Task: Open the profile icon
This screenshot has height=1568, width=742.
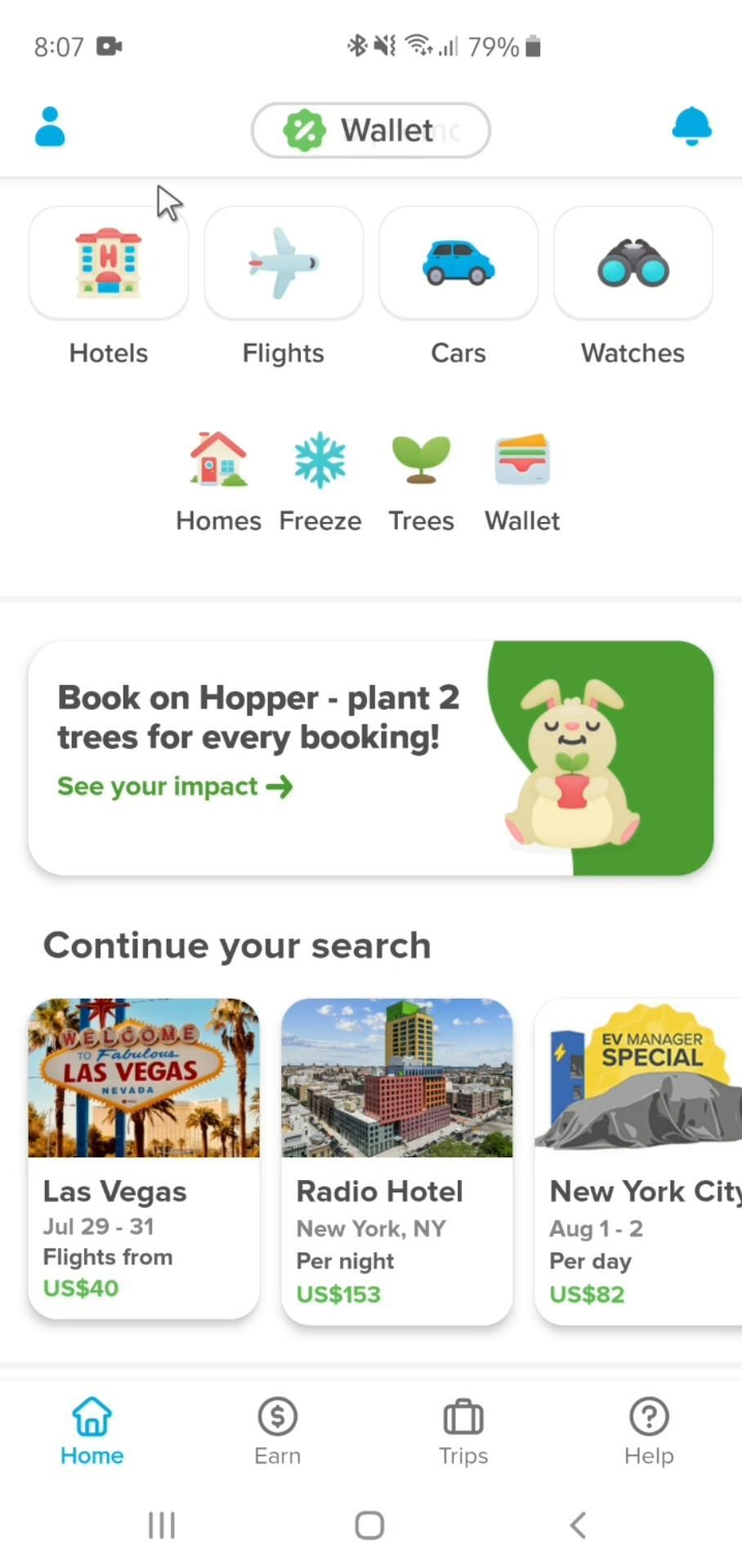Action: click(x=50, y=127)
